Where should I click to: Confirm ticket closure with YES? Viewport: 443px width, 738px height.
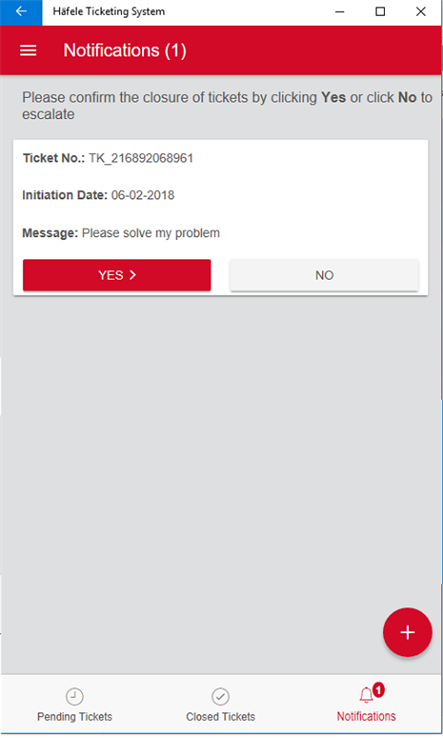[x=117, y=275]
